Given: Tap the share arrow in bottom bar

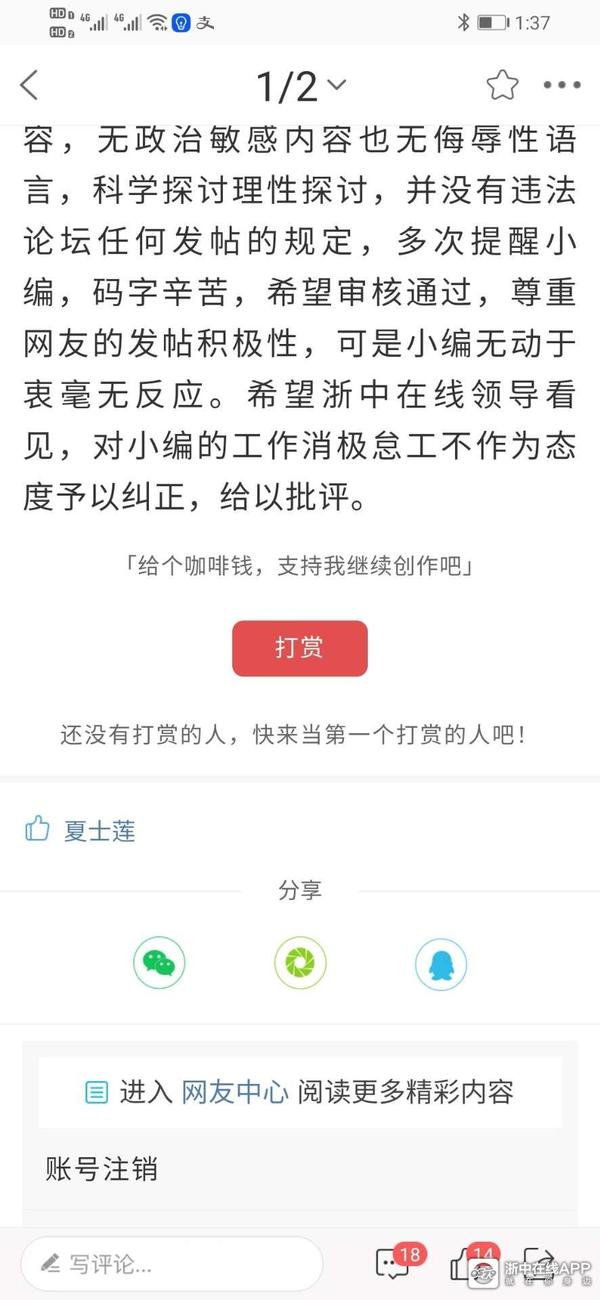Looking at the screenshot, I should click(540, 1264).
